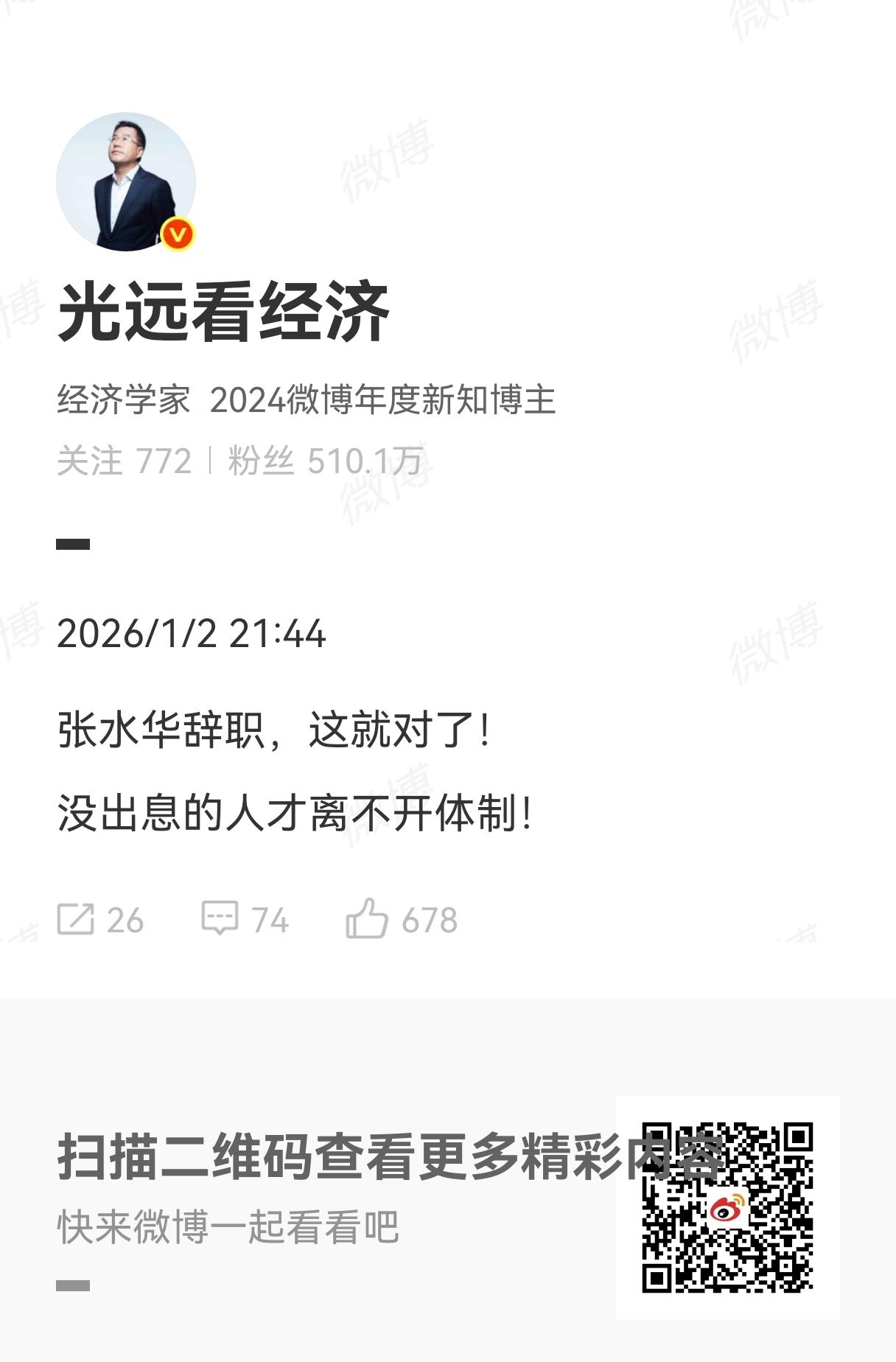This screenshot has width=896, height=1362.
Task: Click the orange V verification badge
Action: [177, 234]
